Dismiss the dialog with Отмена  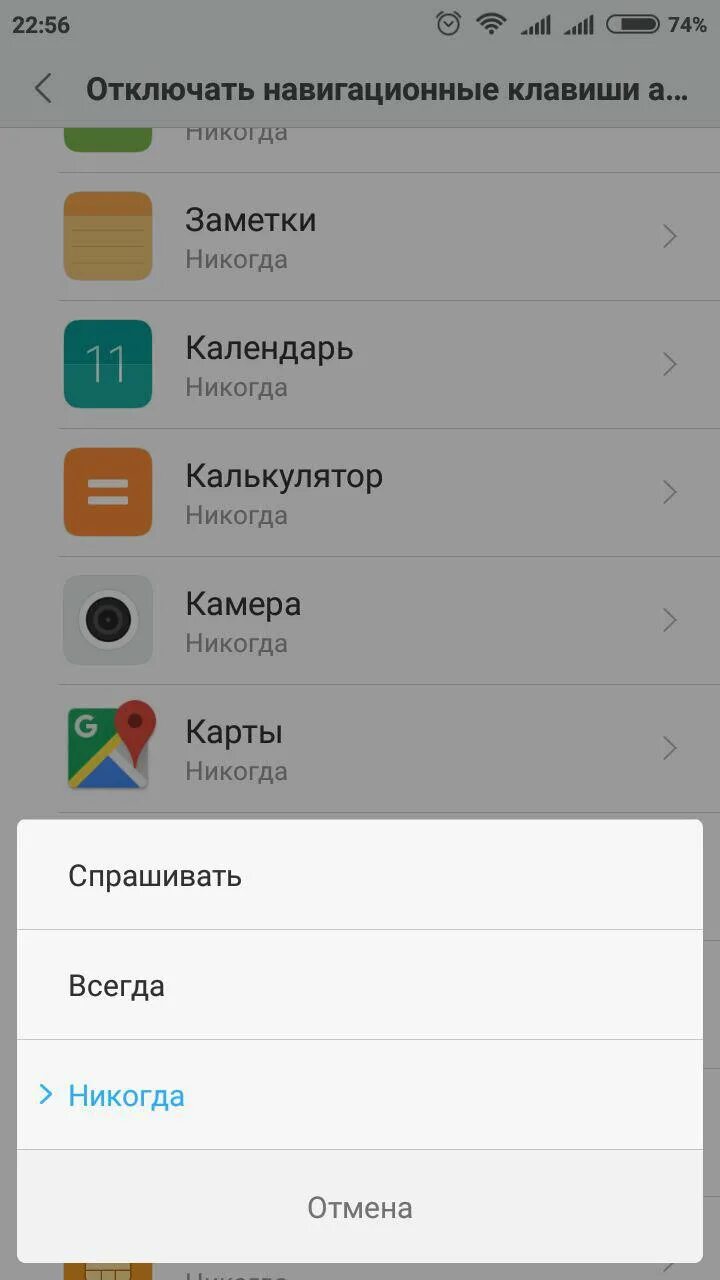click(360, 1207)
